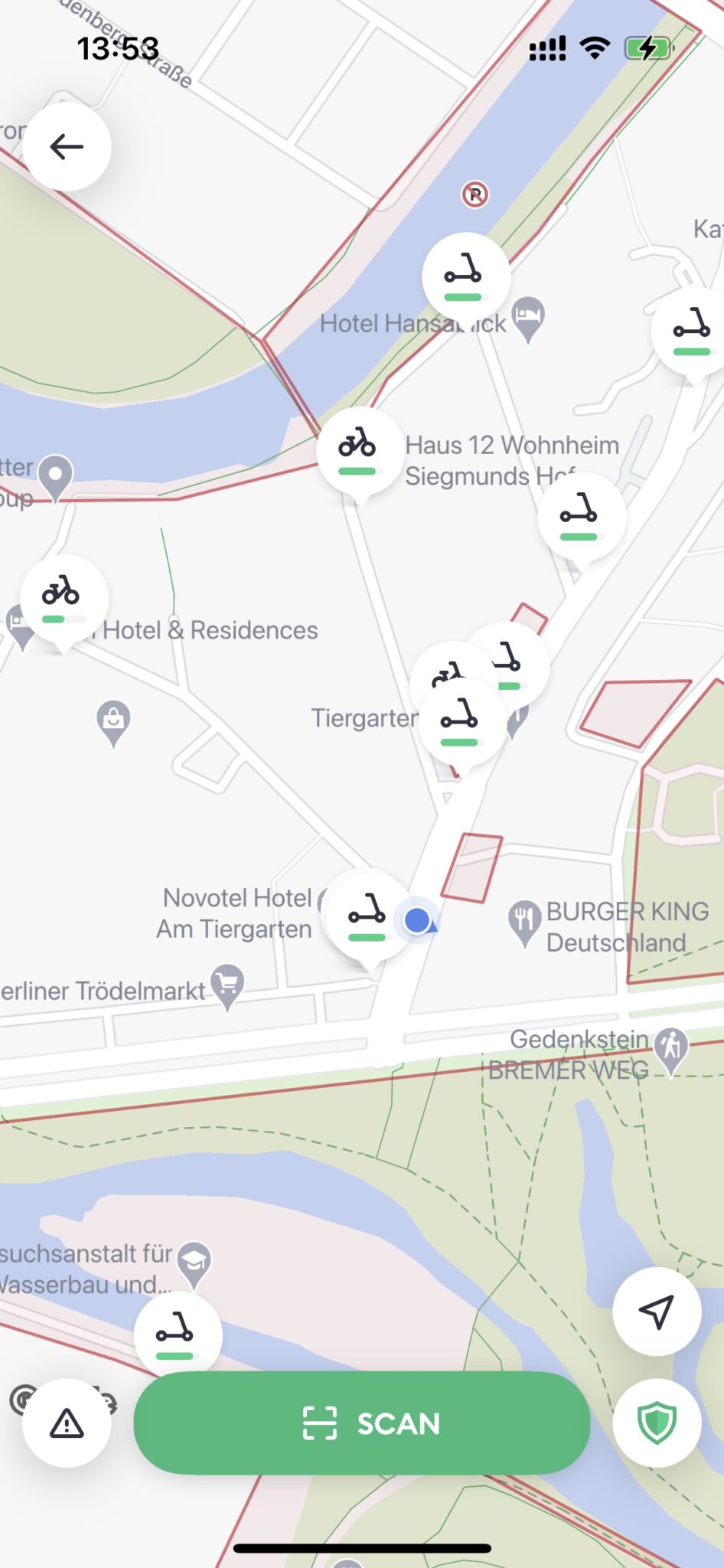Image resolution: width=724 pixels, height=1568 pixels.
Task: Tap the BURGER KING Deutschland place pin
Action: pyautogui.click(x=524, y=923)
